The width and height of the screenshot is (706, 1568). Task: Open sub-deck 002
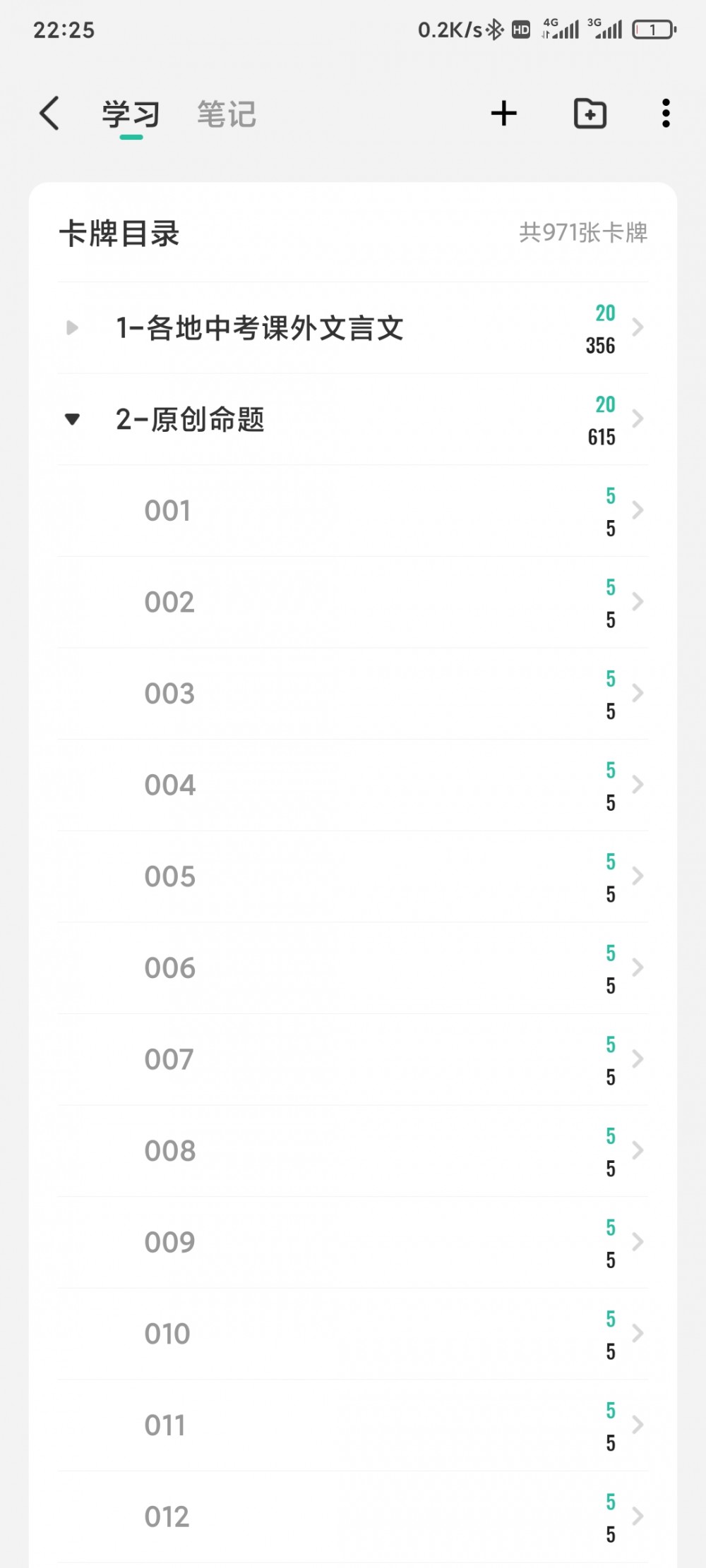pyautogui.click(x=353, y=602)
